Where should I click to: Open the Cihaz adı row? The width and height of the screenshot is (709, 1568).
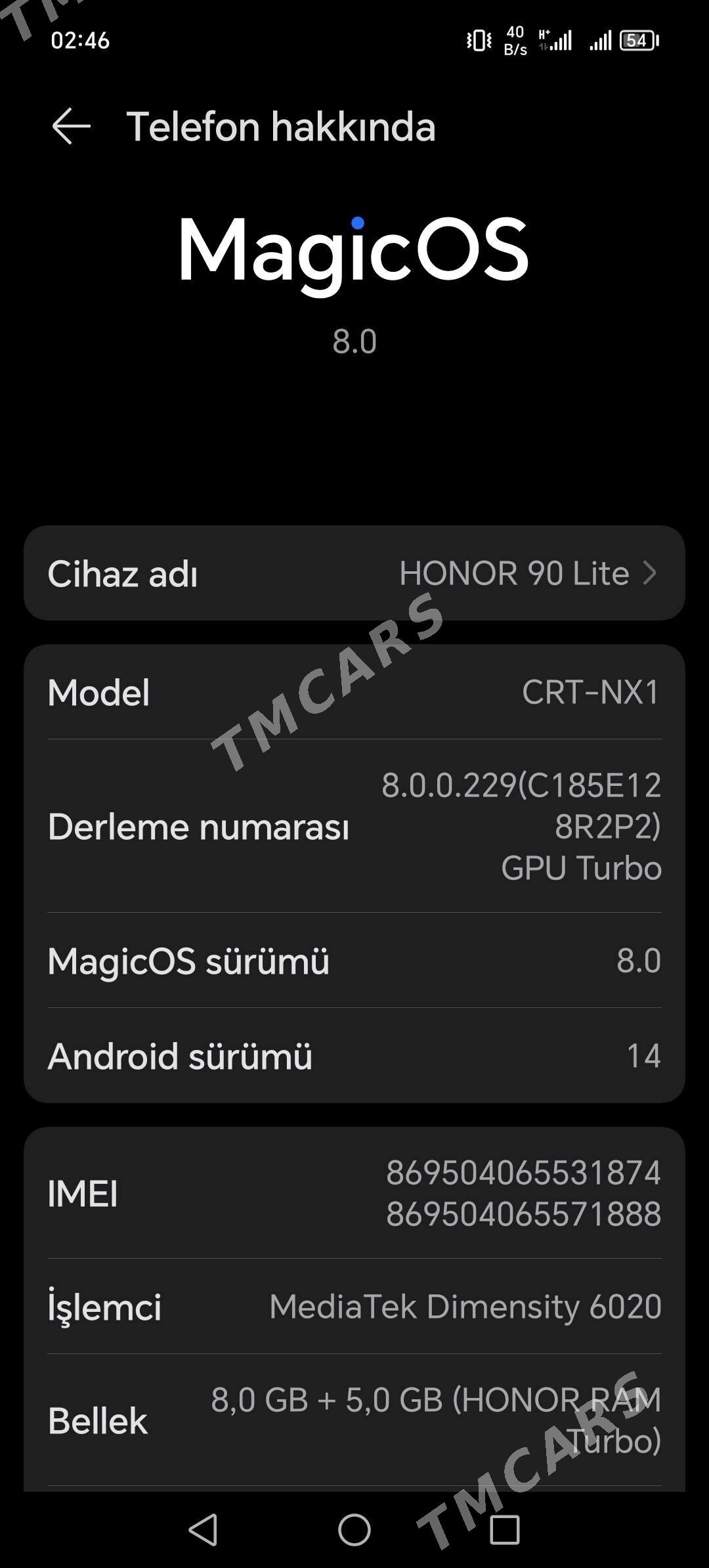pos(354,573)
